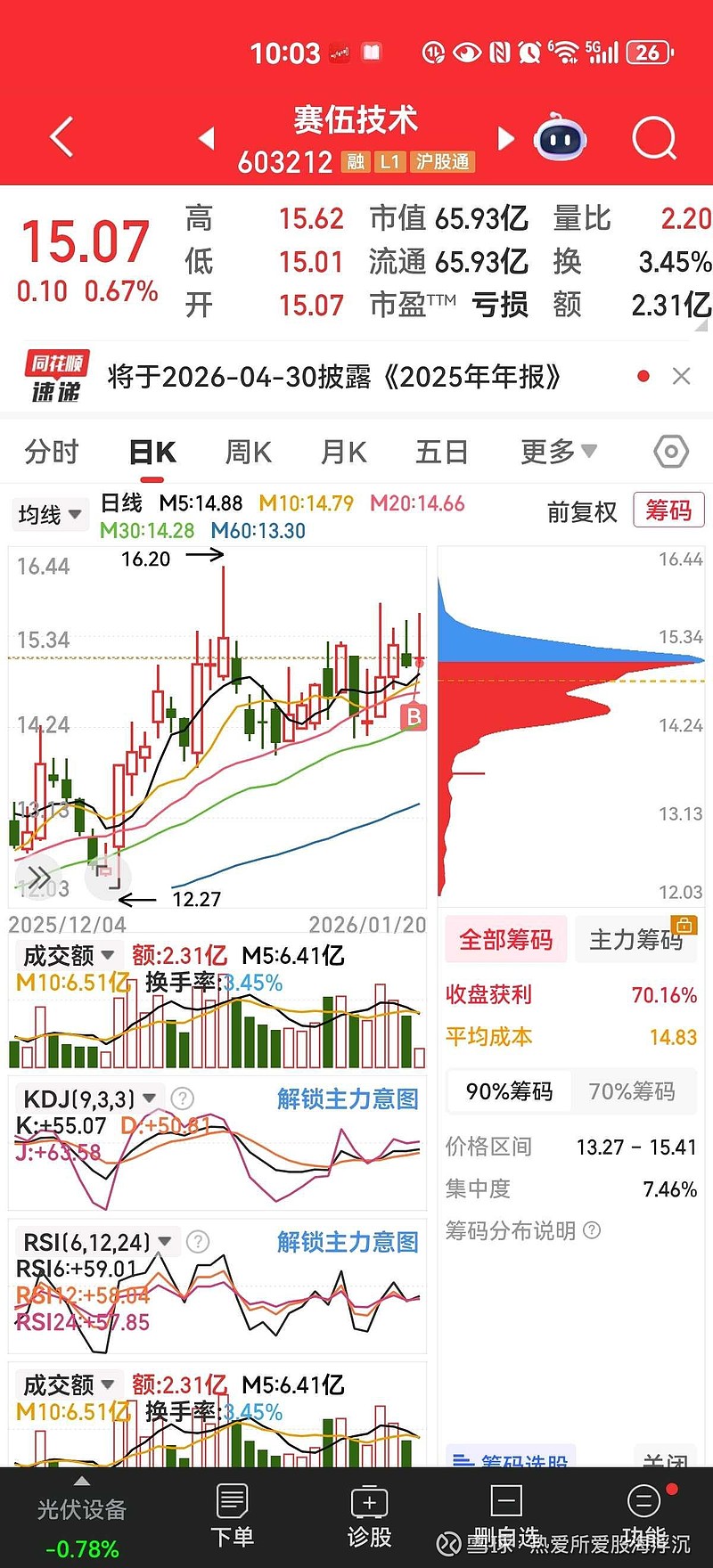Switch to the 周K weekly tab
Screen dimensions: 713x1568
pyautogui.click(x=248, y=452)
